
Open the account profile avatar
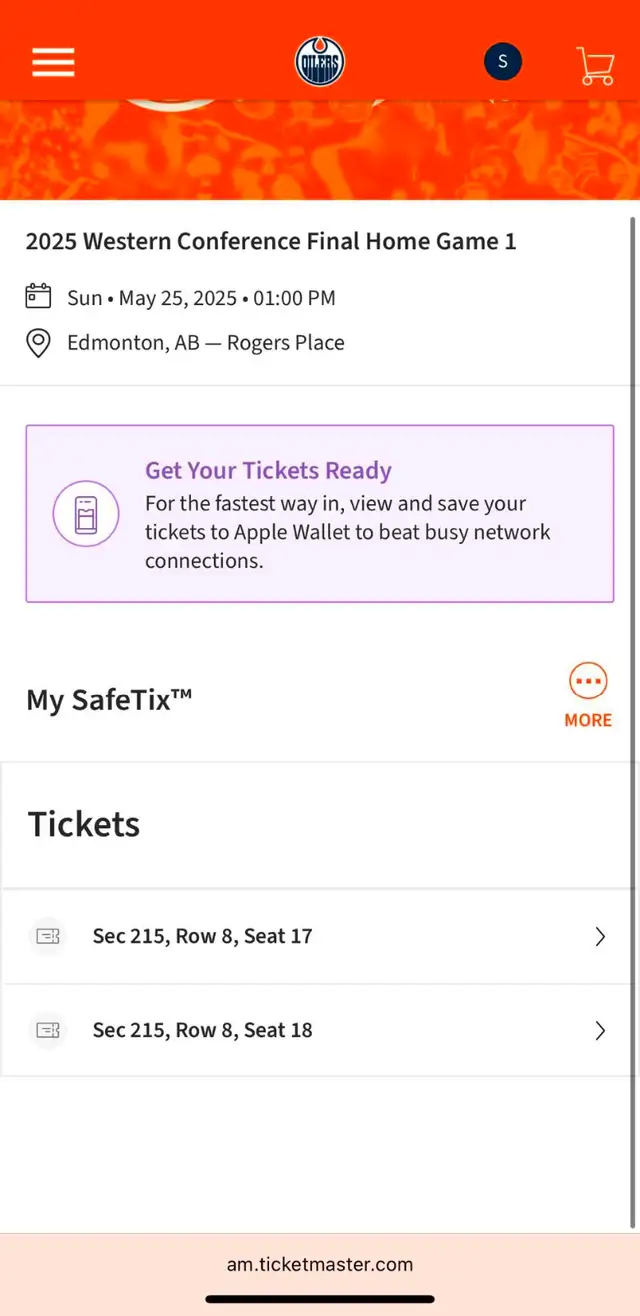point(502,61)
